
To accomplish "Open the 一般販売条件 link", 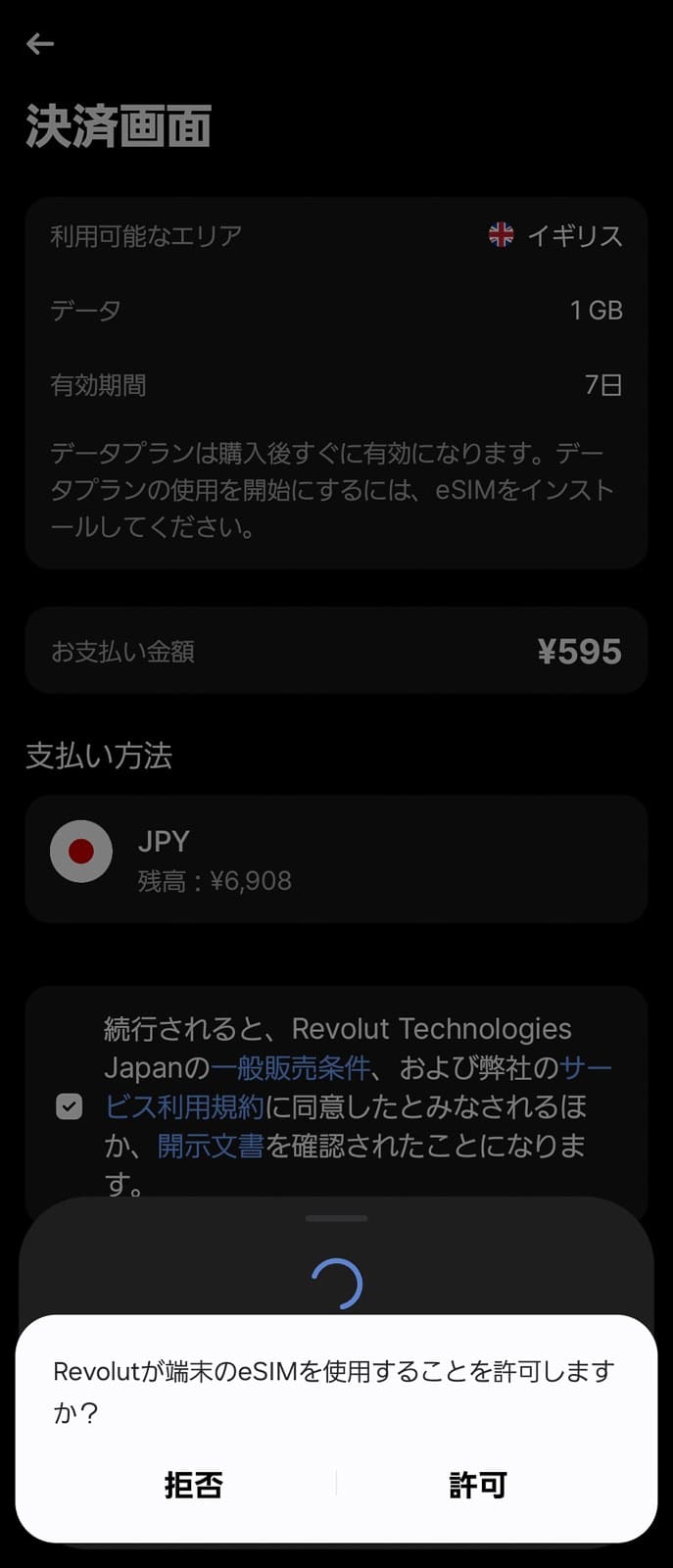I will [x=290, y=1067].
